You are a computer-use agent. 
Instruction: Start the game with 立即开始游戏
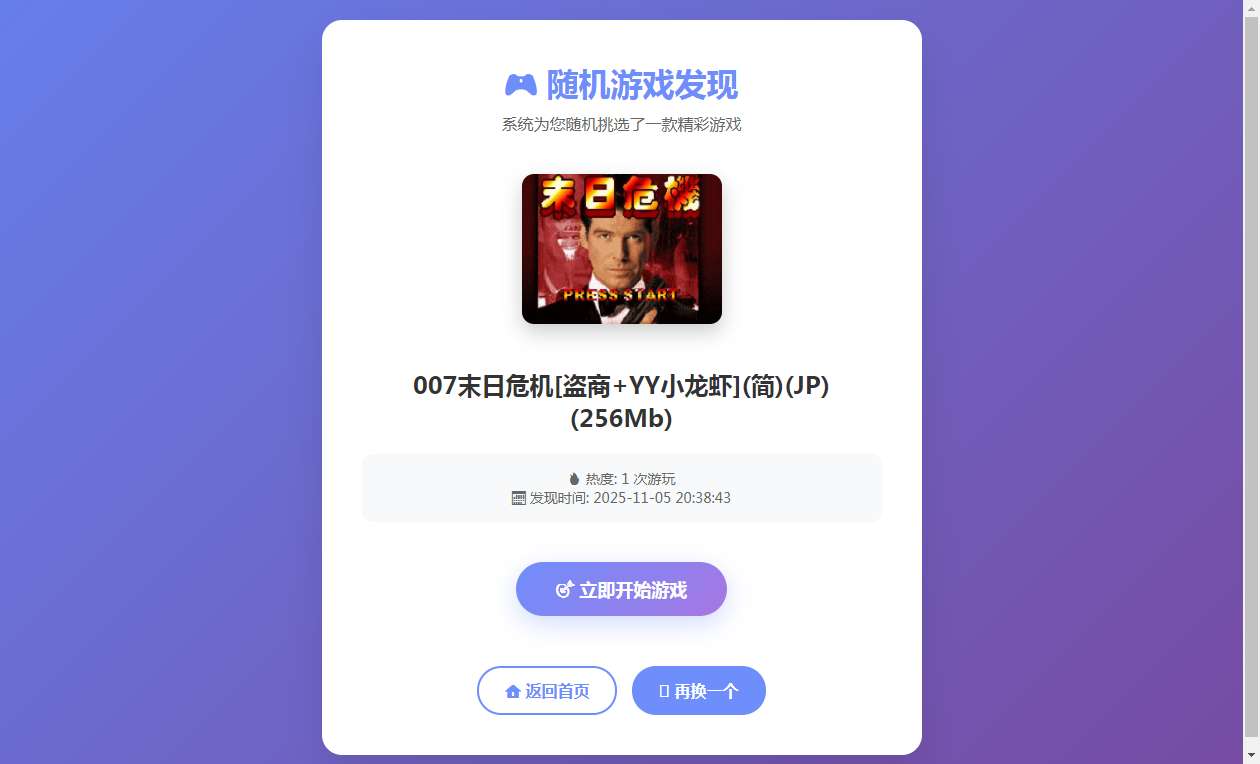click(x=621, y=589)
